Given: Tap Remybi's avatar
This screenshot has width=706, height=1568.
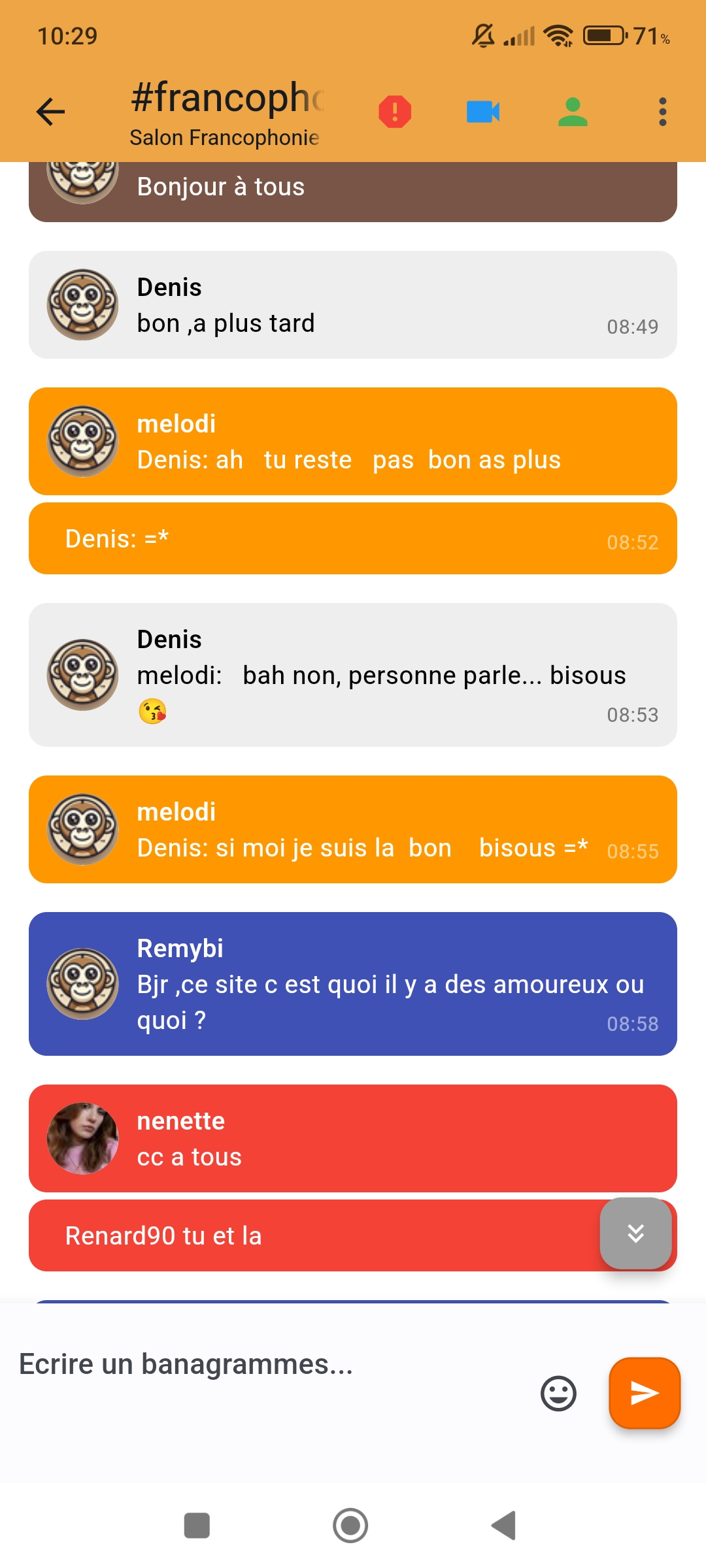Looking at the screenshot, I should point(82,983).
